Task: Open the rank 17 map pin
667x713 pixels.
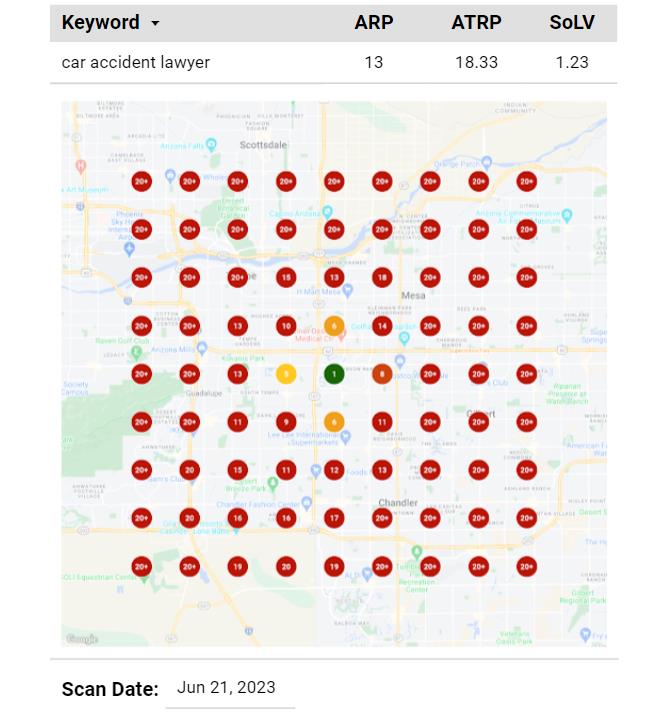Action: tap(334, 518)
